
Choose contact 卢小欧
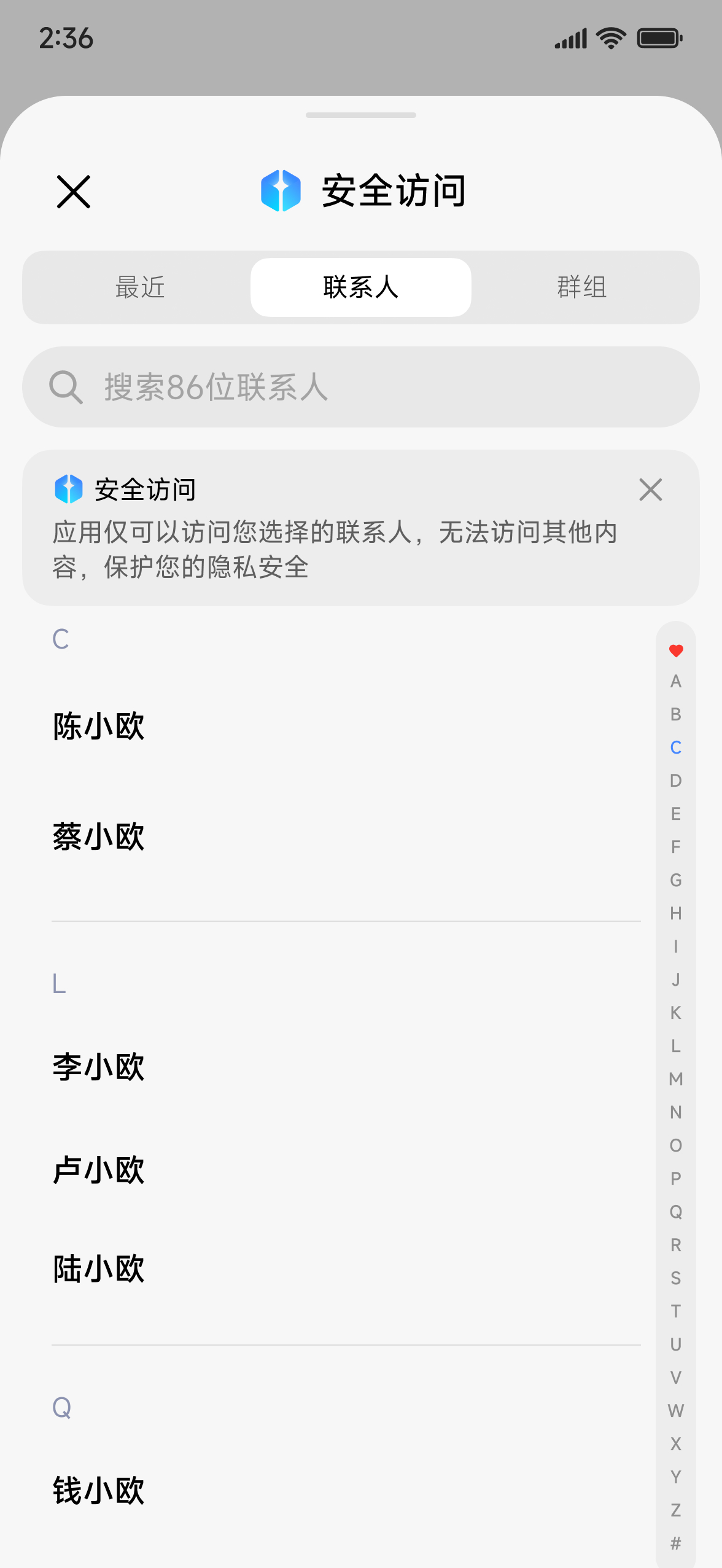pyautogui.click(x=99, y=1170)
